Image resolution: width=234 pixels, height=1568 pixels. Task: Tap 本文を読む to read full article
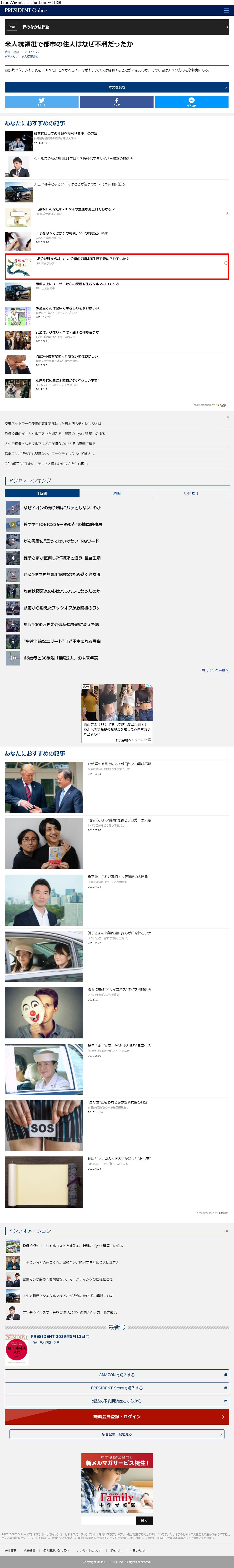coord(117,87)
